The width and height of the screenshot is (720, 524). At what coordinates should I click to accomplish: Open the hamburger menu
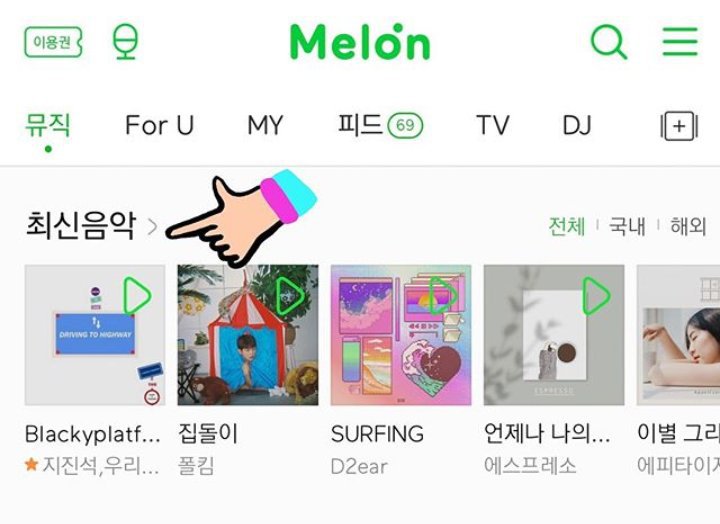(x=680, y=42)
